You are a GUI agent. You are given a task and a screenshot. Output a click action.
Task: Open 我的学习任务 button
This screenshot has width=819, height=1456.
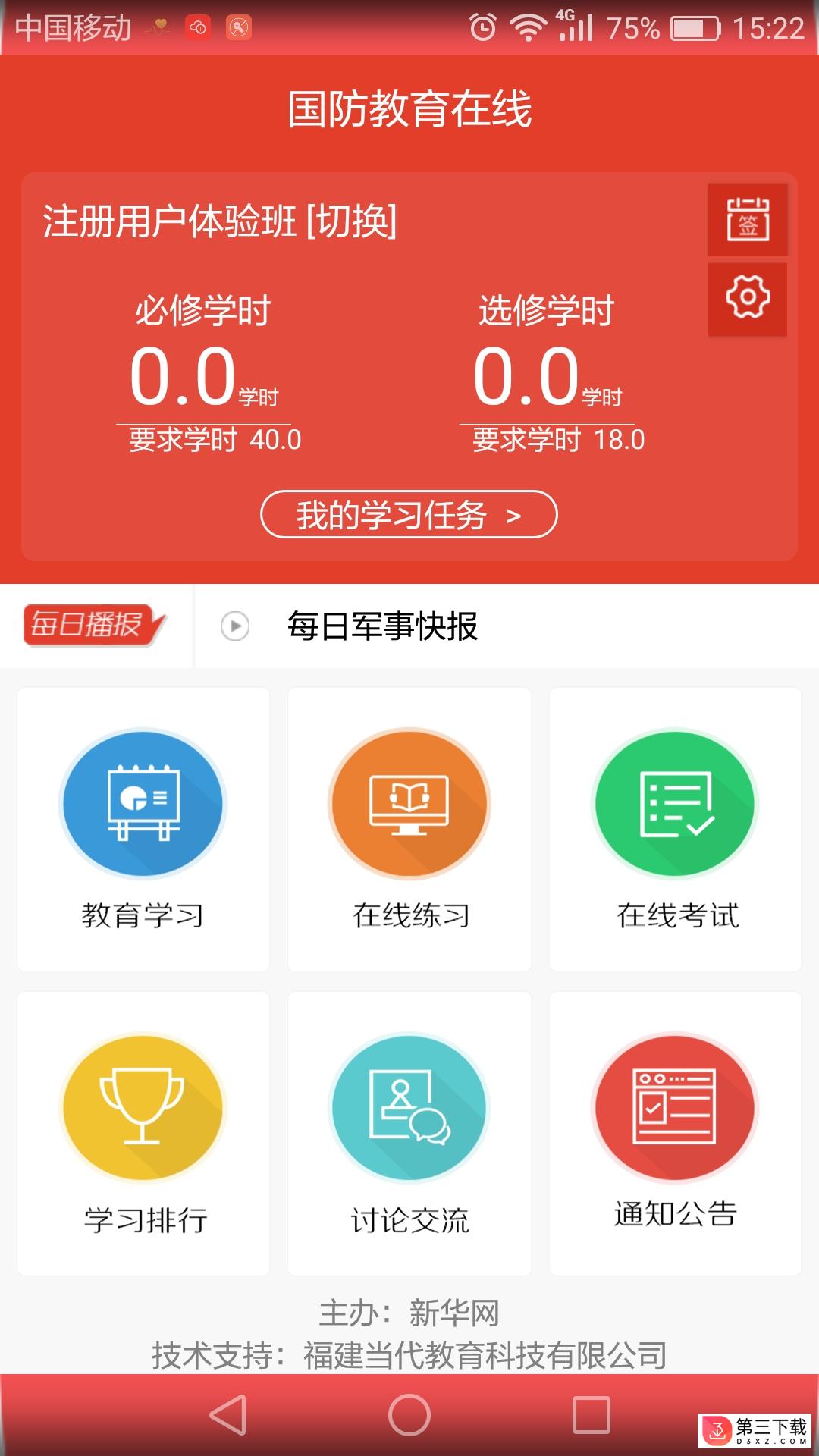(409, 515)
